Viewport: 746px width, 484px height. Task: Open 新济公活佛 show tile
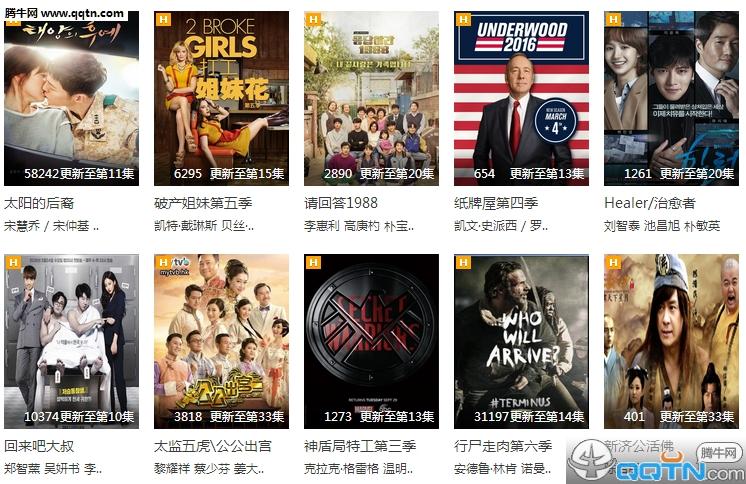[x=671, y=340]
